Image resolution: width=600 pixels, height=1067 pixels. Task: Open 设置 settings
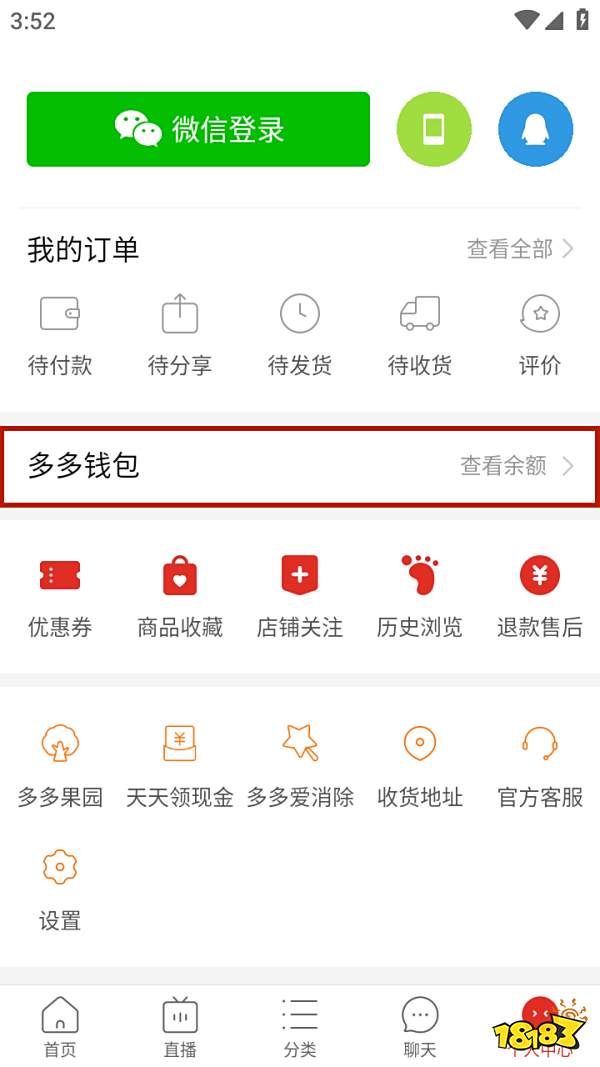[60, 889]
